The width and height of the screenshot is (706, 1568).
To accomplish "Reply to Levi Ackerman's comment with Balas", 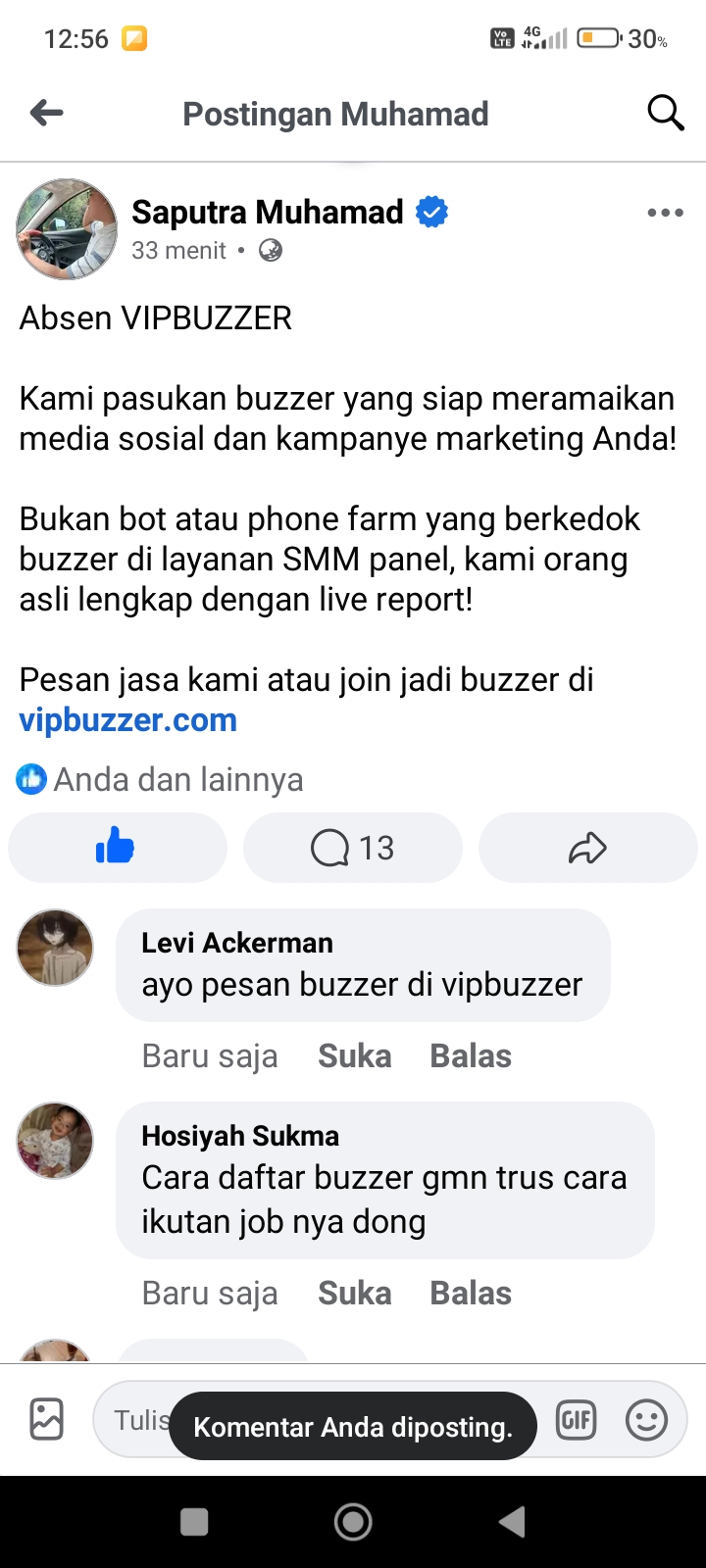I will (x=471, y=1056).
